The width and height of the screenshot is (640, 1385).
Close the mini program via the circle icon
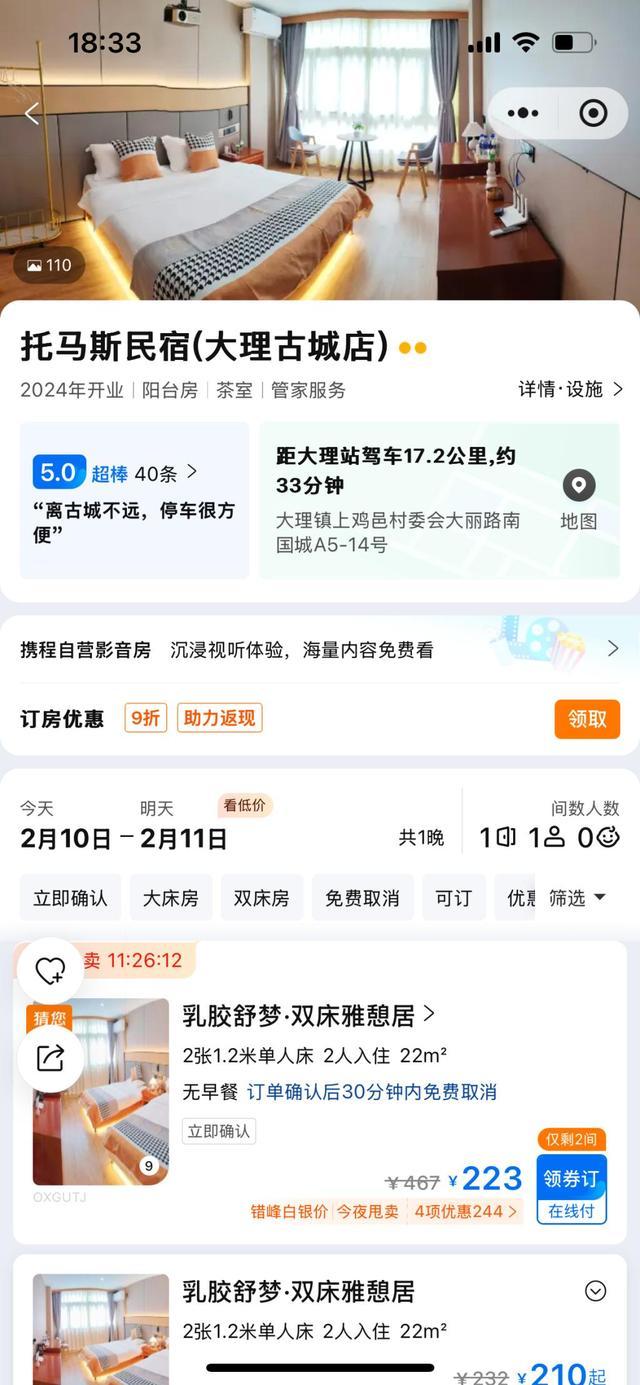point(594,113)
